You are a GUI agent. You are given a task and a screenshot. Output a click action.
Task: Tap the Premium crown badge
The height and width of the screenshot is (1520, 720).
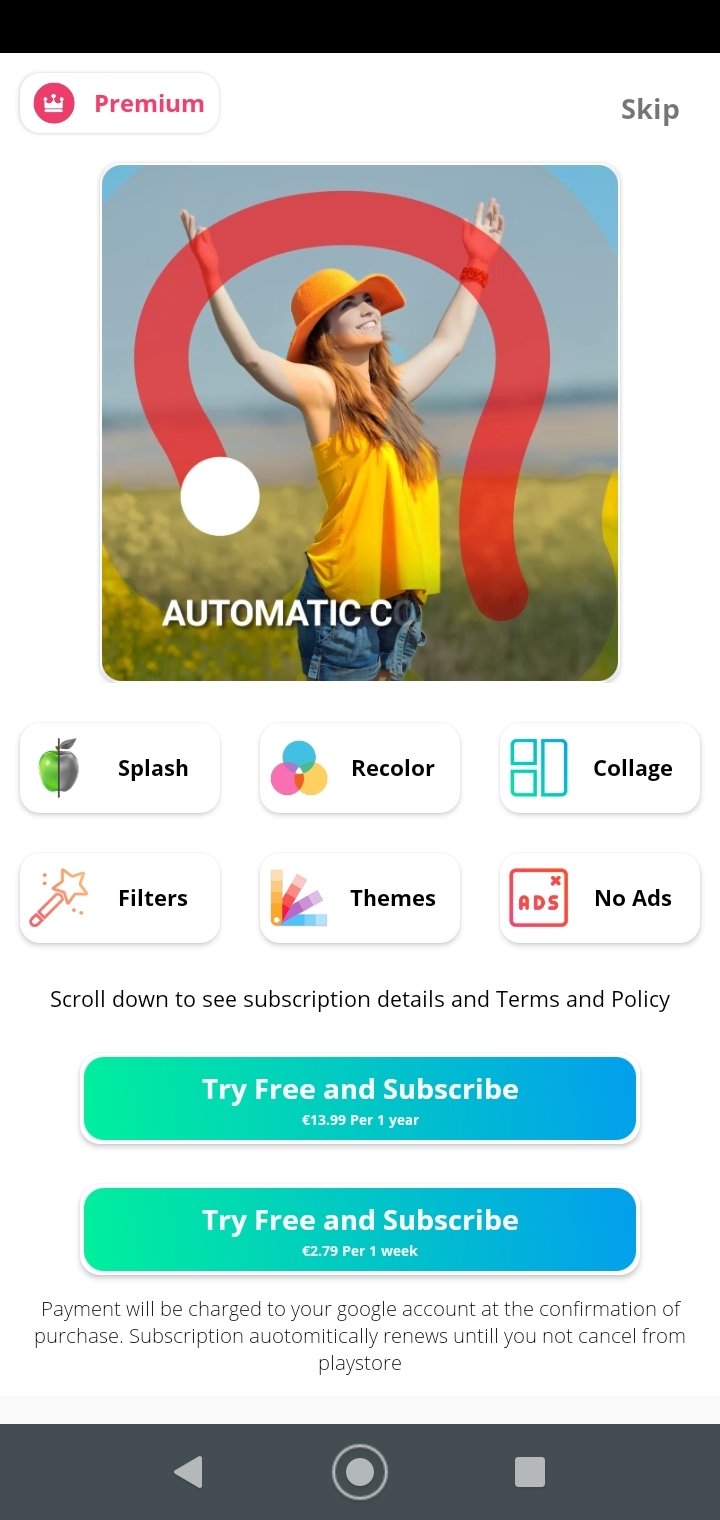pos(119,103)
